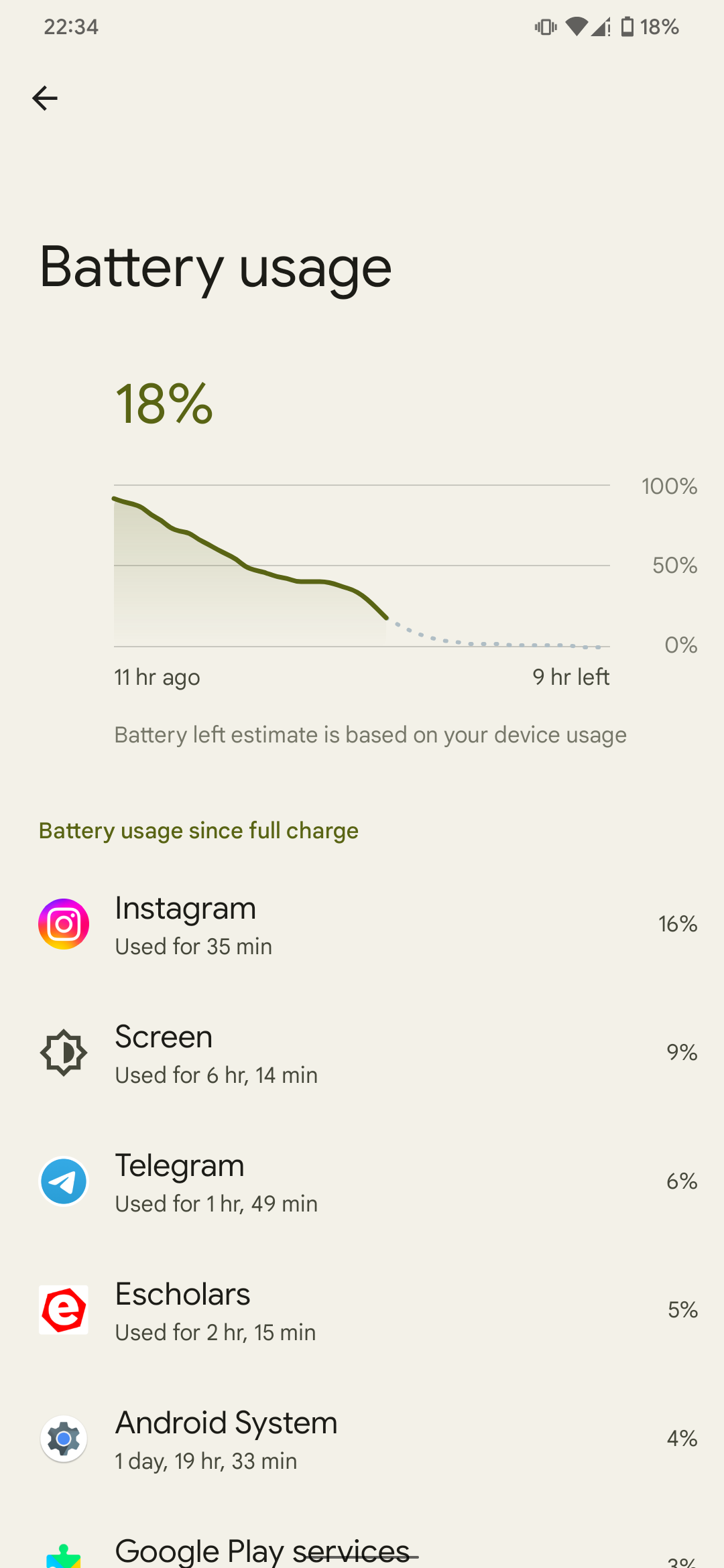Tap the 18% battery percentage text

[163, 404]
